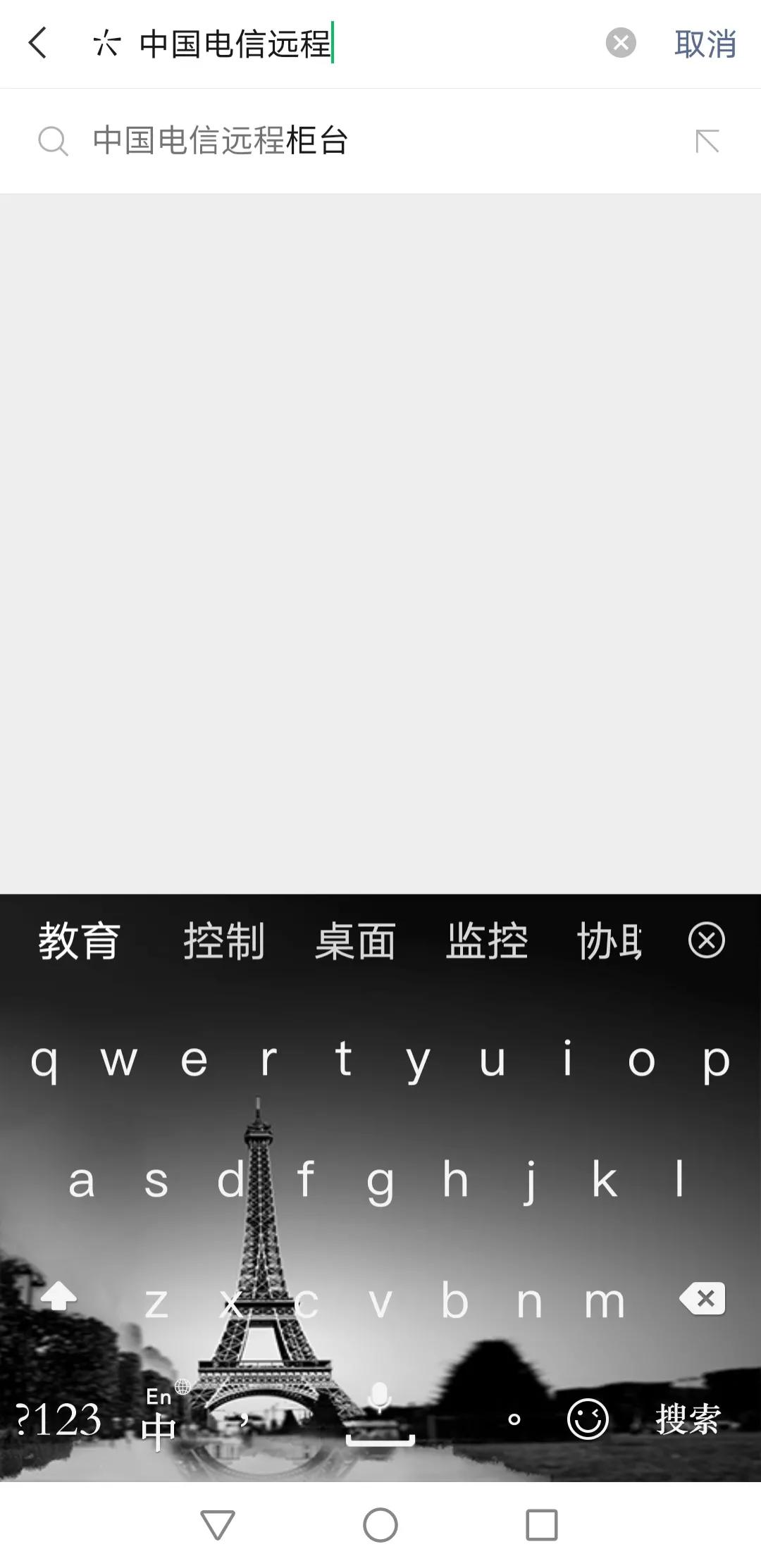Choose the keyboard candidate 控制

[x=224, y=941]
